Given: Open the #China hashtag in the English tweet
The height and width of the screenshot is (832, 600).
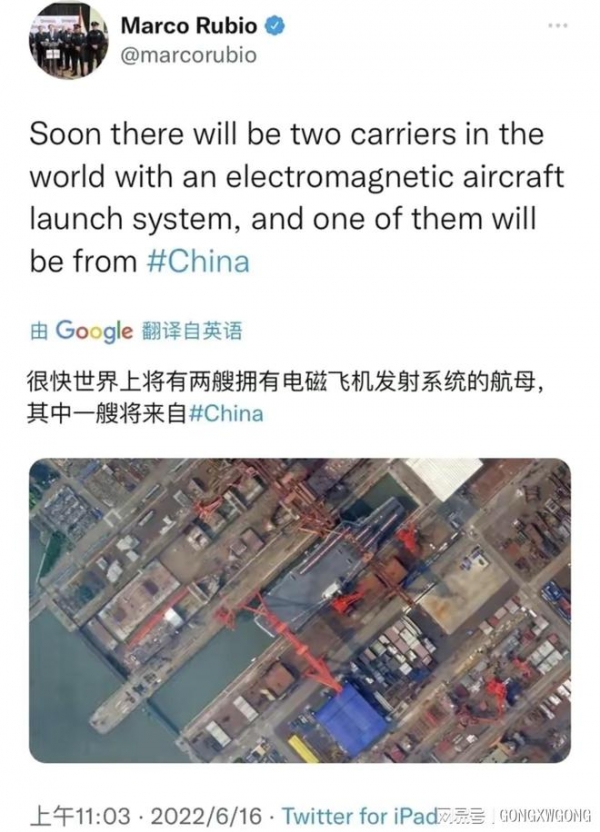Looking at the screenshot, I should (x=197, y=261).
